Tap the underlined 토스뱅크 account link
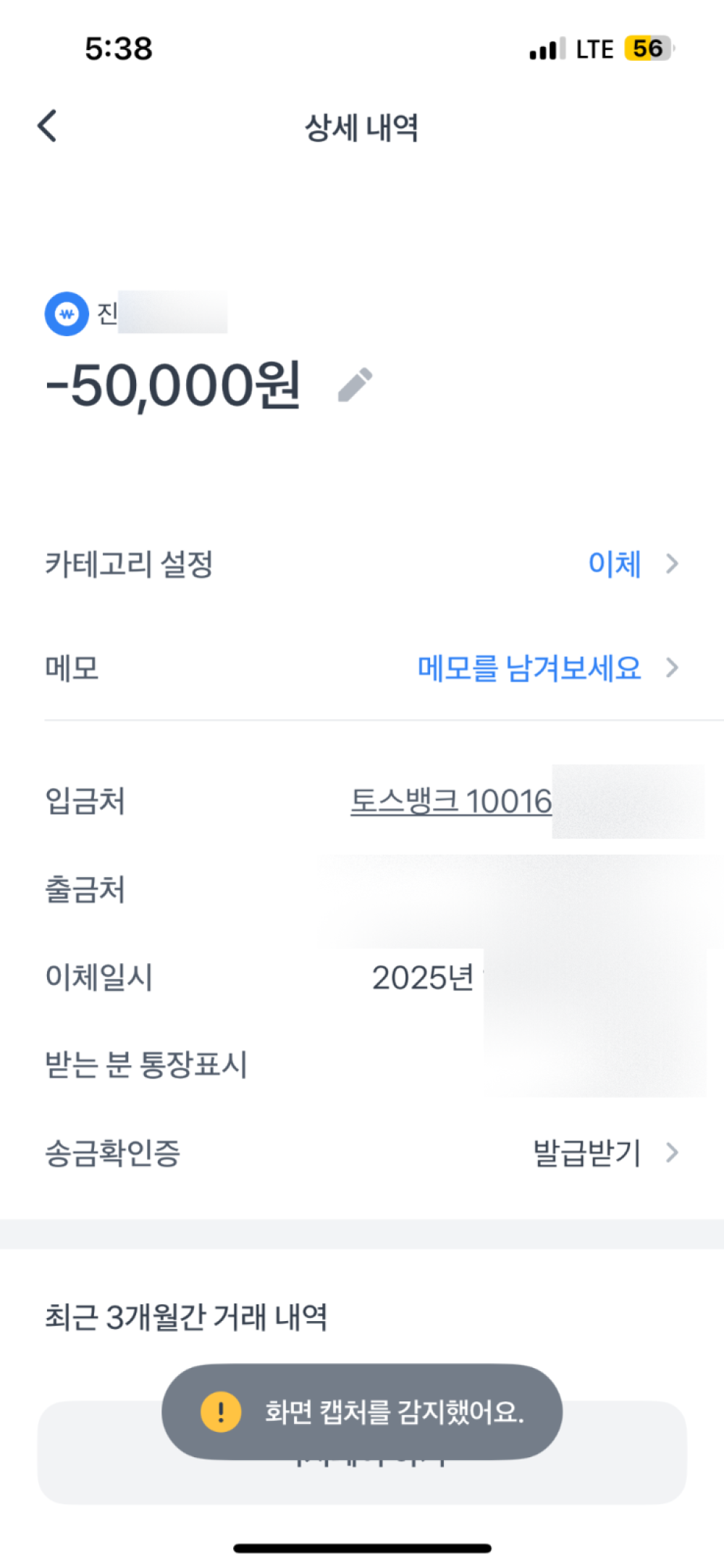Screen dimensions: 724x1568 [450, 802]
